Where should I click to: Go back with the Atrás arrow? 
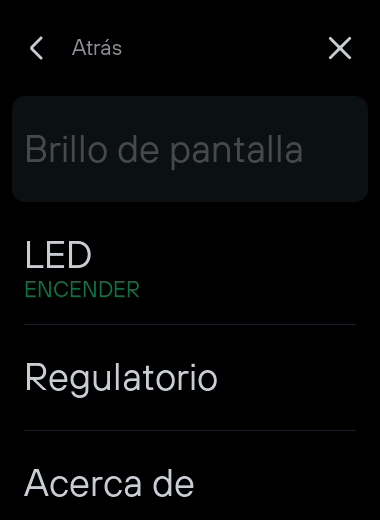click(x=37, y=48)
